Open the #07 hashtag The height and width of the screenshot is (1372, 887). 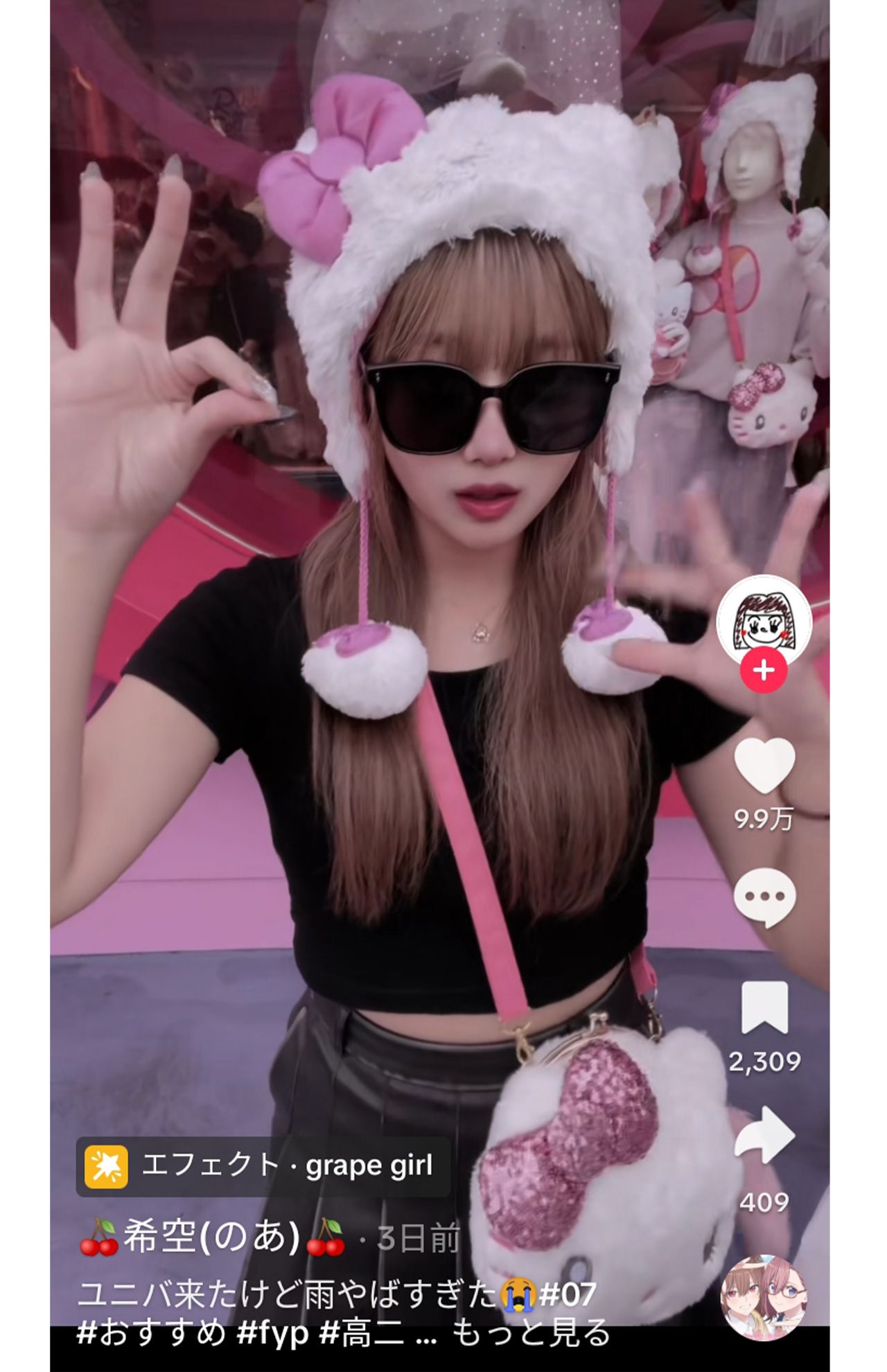[x=567, y=1294]
